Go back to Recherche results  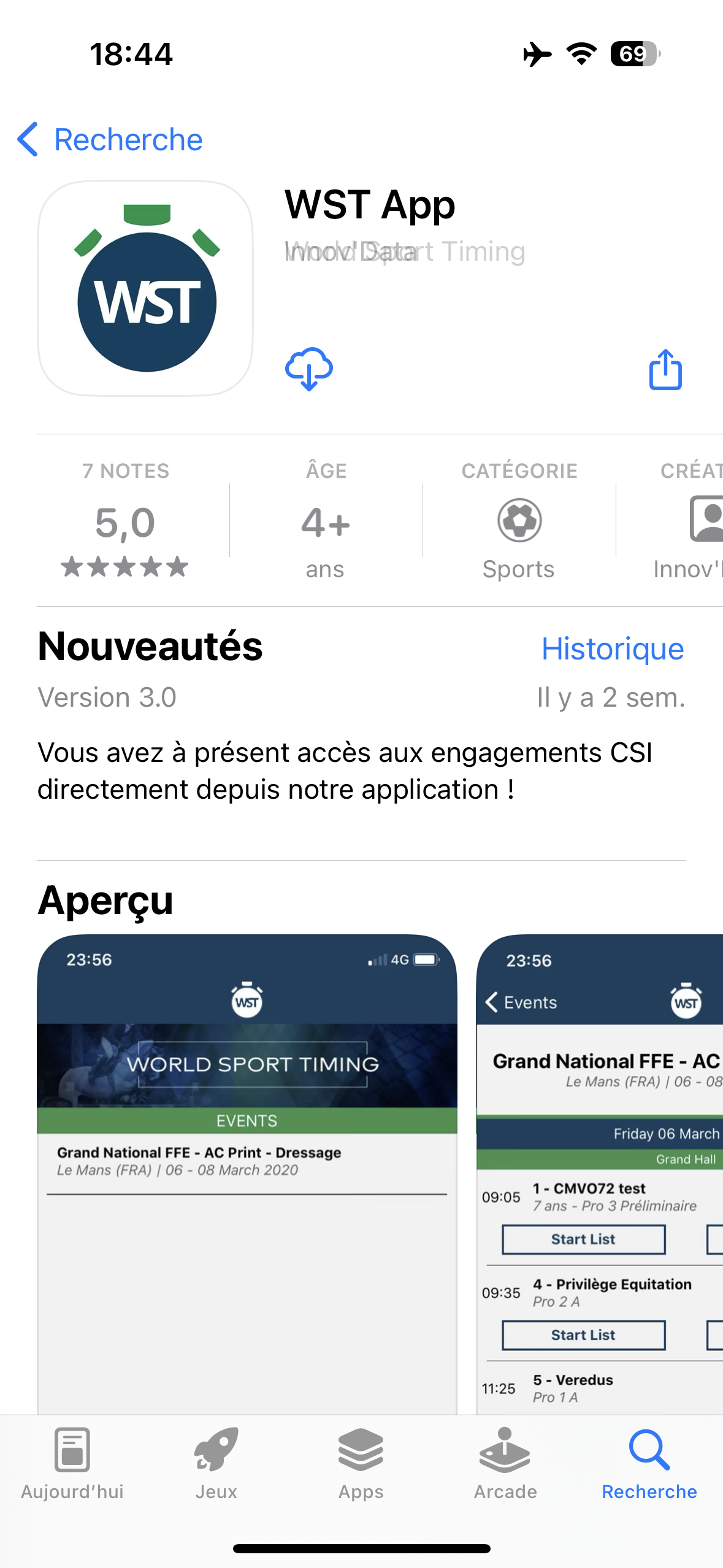(110, 139)
